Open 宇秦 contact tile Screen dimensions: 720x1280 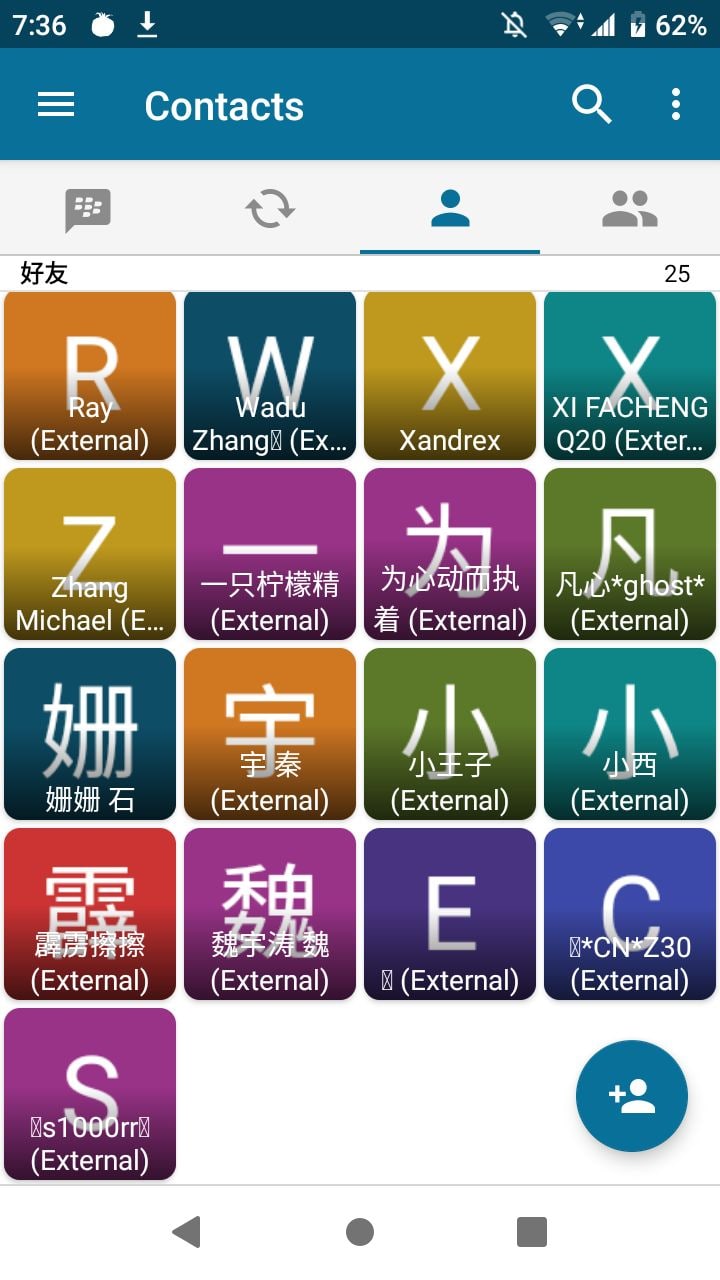coord(270,734)
